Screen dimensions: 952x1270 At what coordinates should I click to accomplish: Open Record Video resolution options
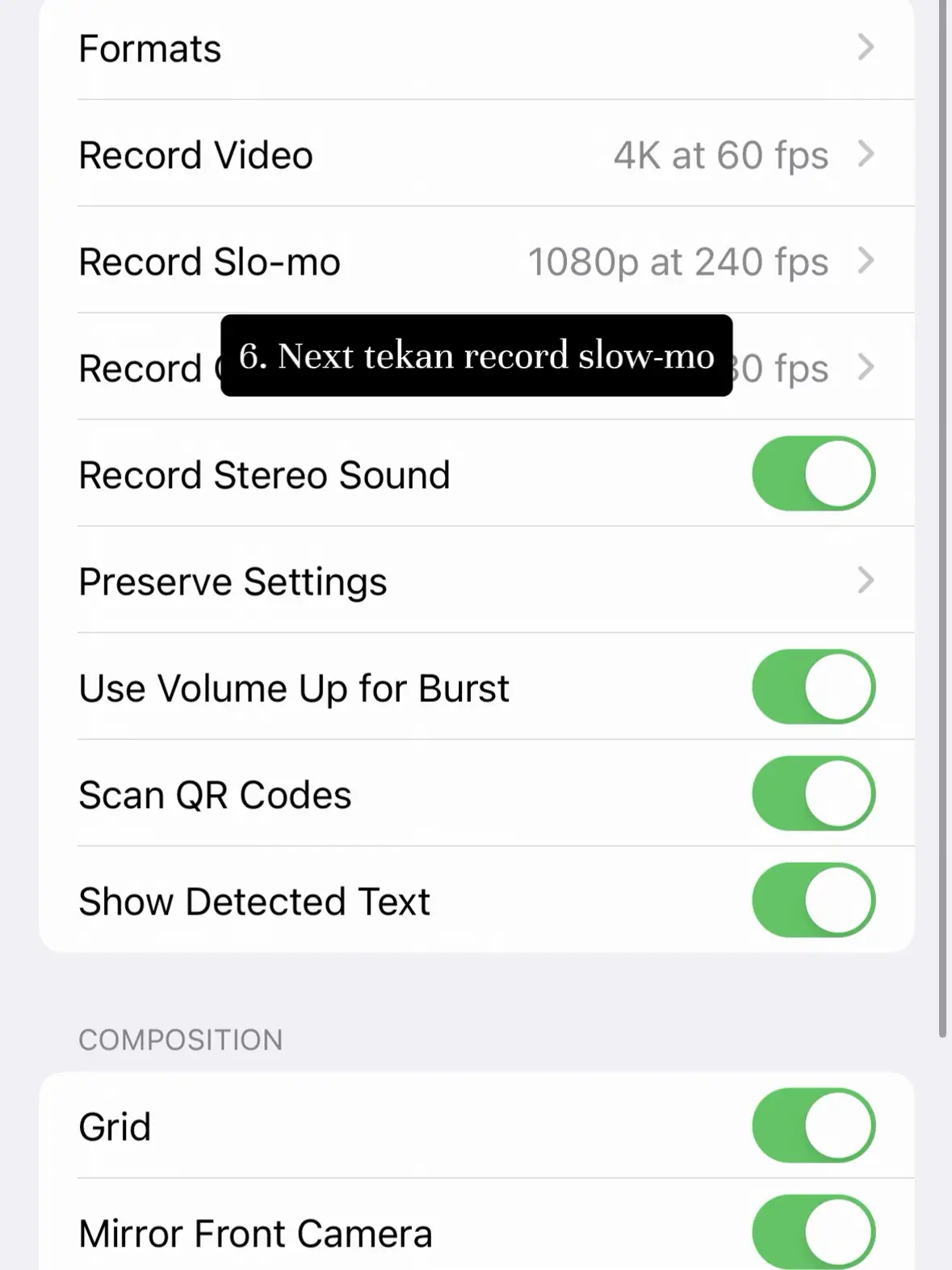pos(476,154)
